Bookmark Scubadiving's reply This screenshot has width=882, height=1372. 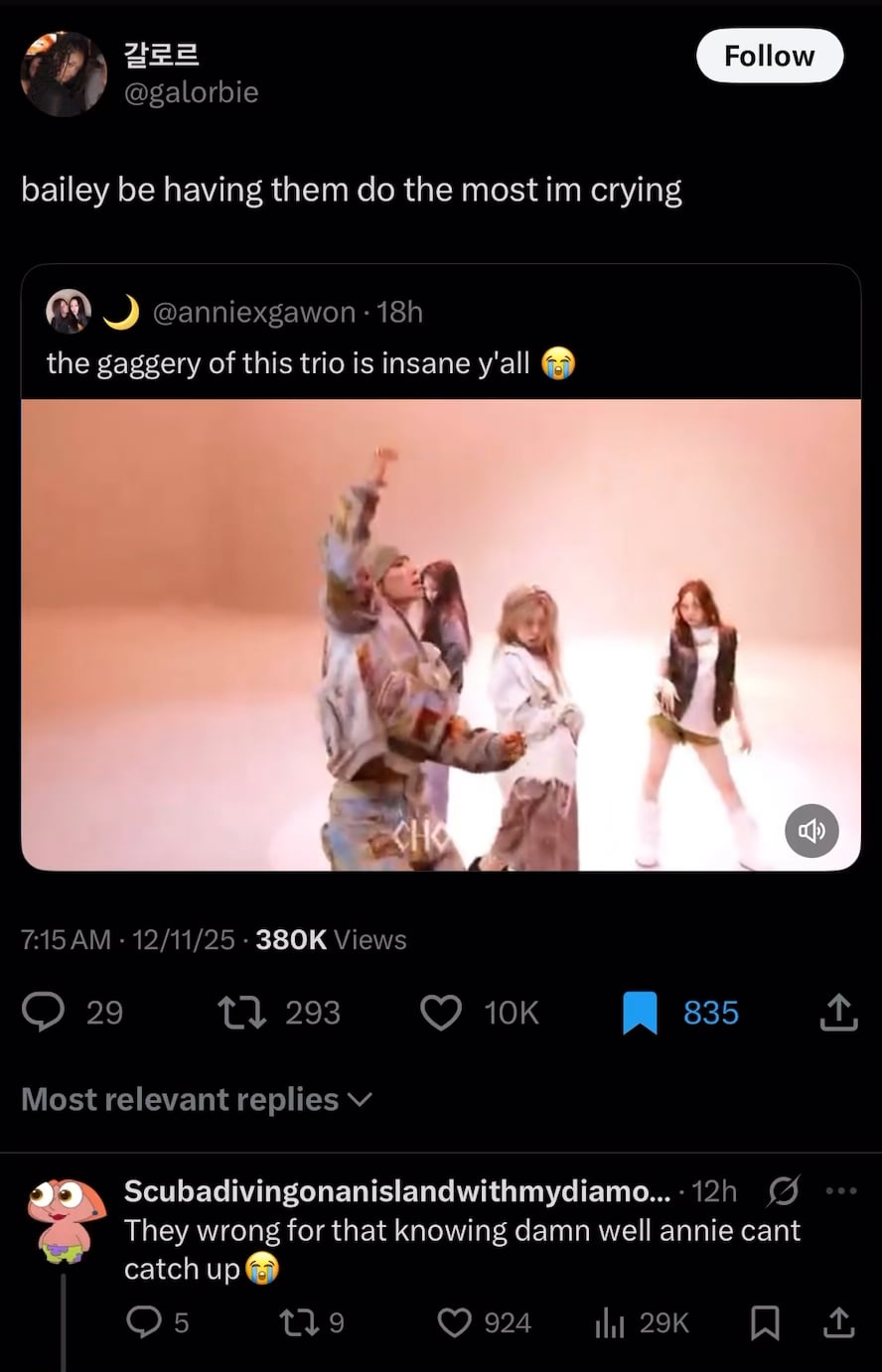pyautogui.click(x=764, y=1322)
